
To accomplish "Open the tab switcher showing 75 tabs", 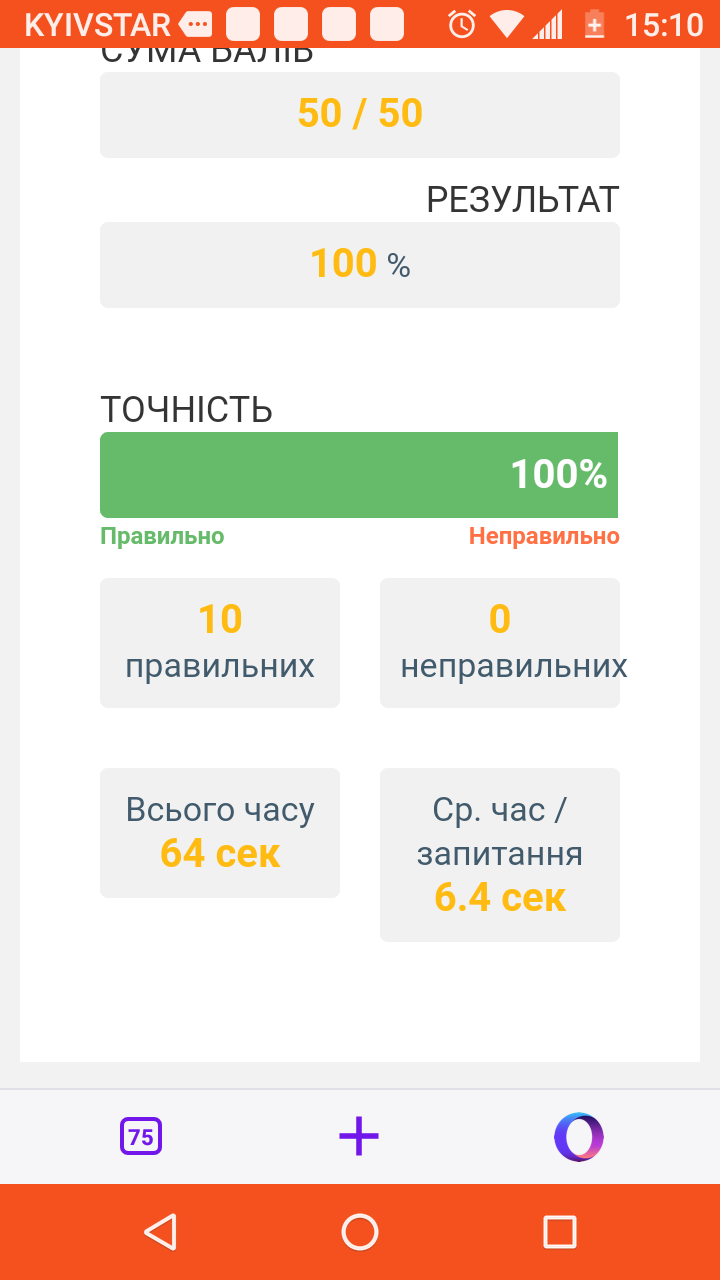I will click(x=141, y=1137).
